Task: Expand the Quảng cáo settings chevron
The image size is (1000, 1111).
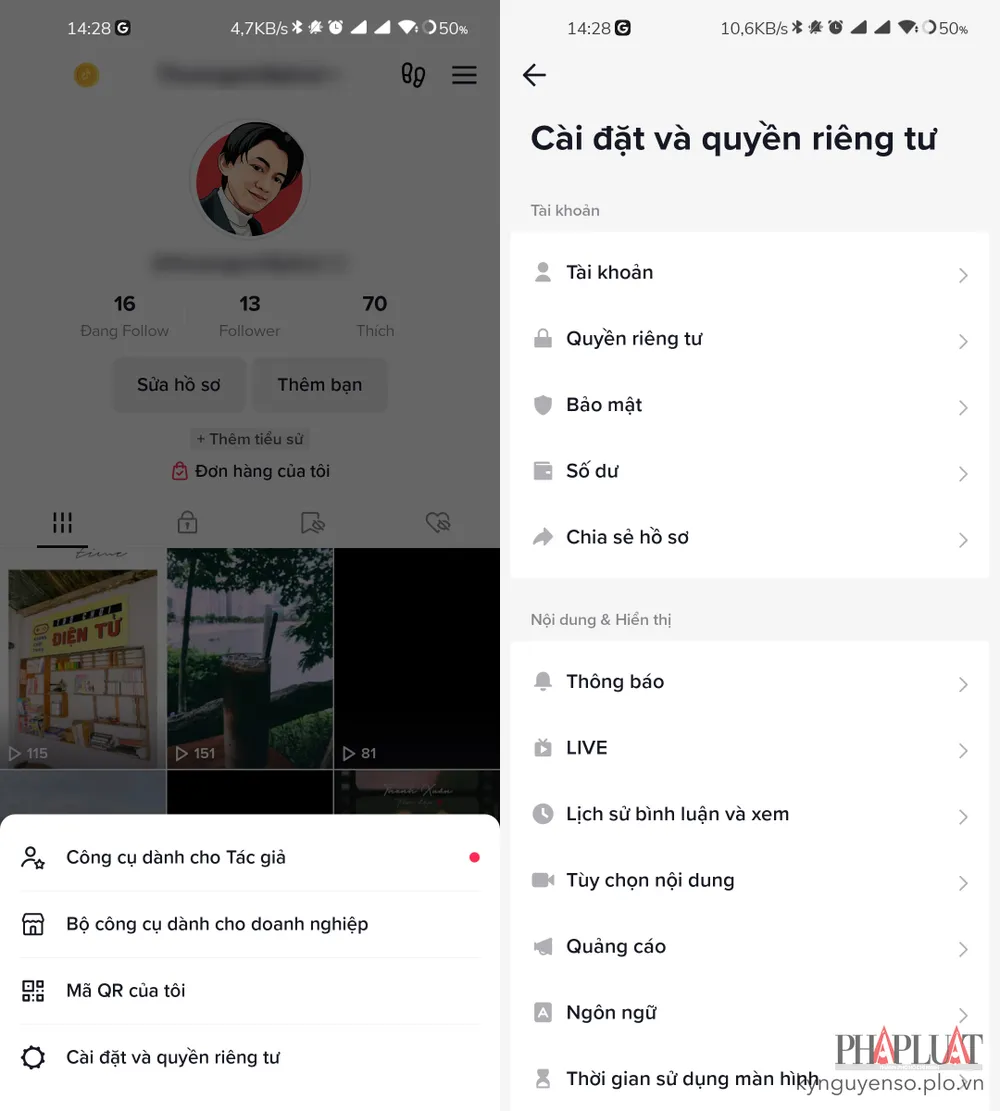Action: 963,949
